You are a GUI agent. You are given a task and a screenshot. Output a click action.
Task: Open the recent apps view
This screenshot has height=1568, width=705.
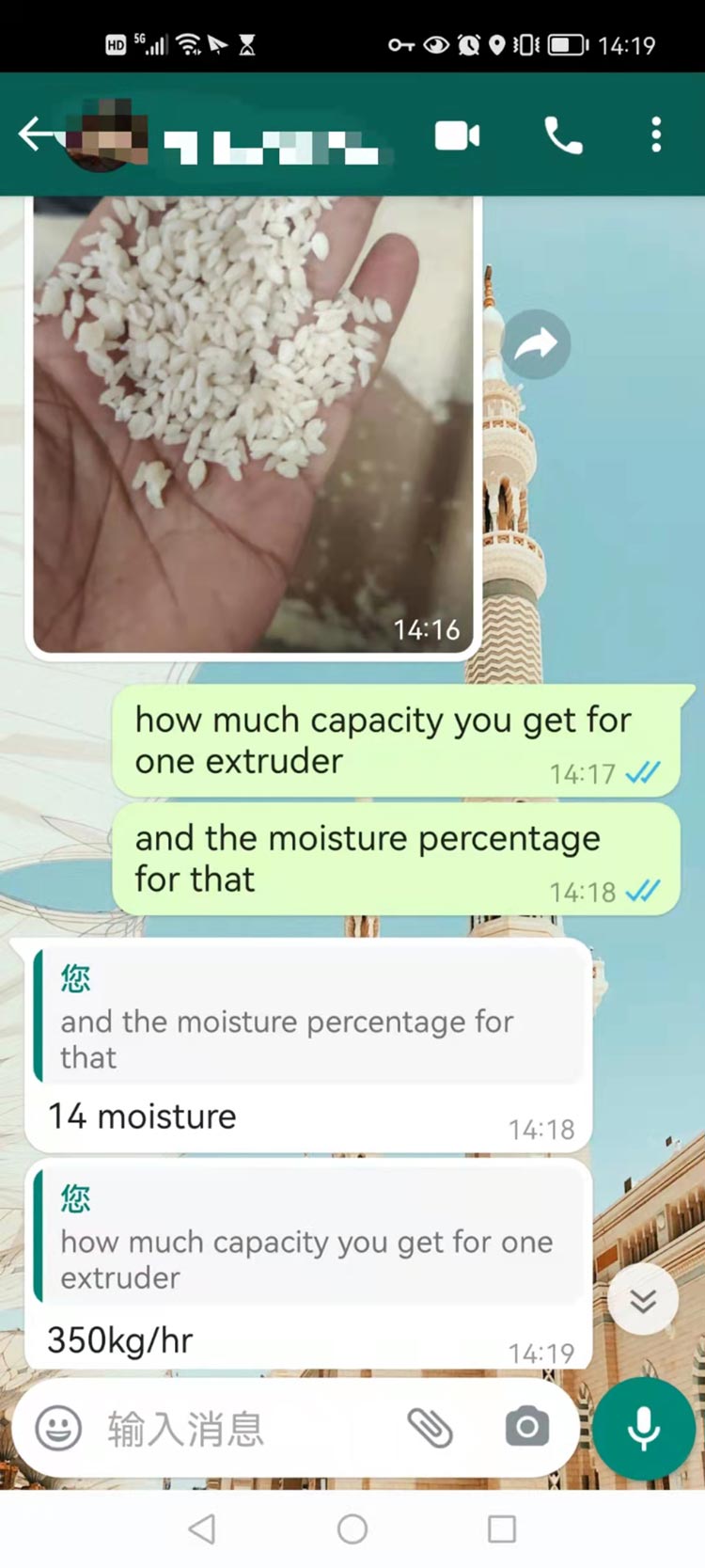pos(501,1528)
